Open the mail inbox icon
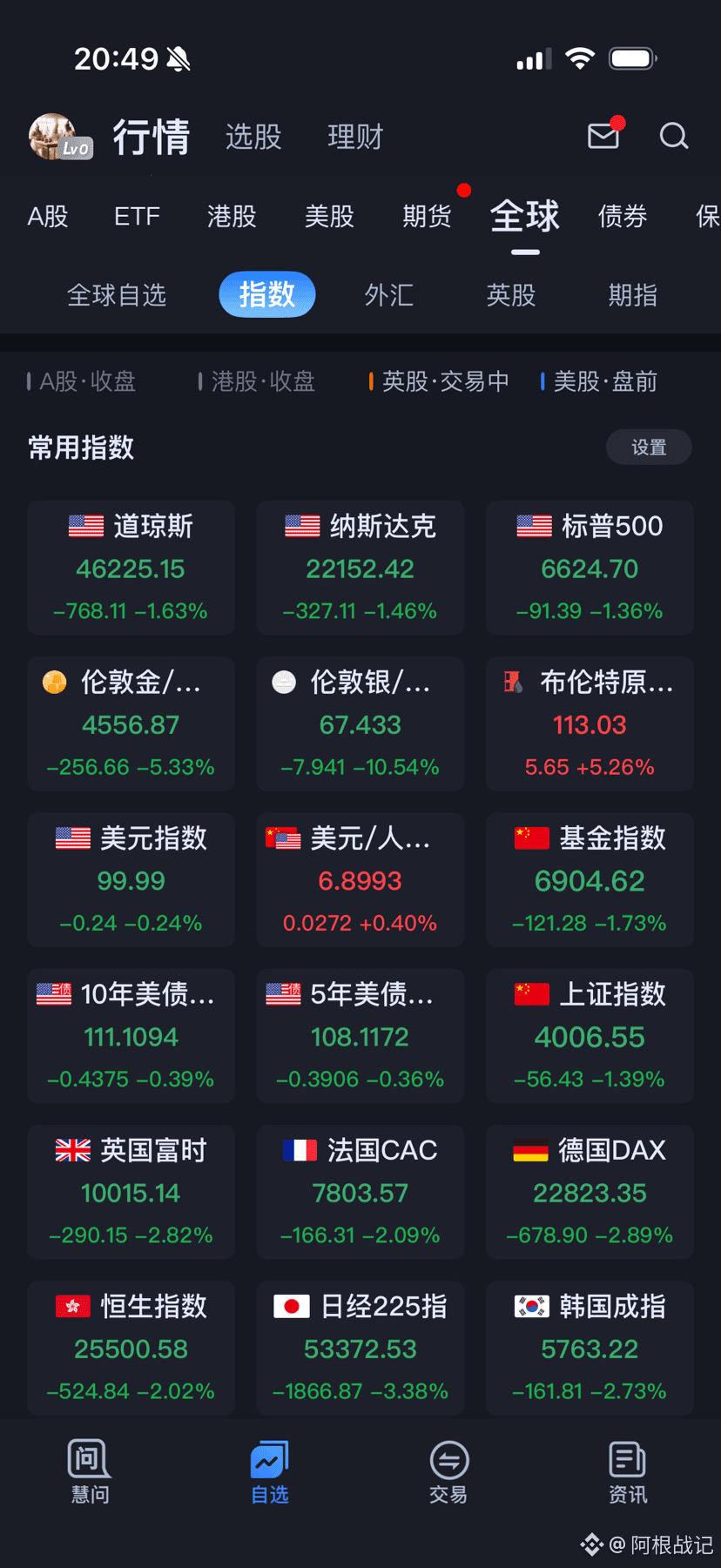Screen dimensions: 721x1568 coord(603,137)
